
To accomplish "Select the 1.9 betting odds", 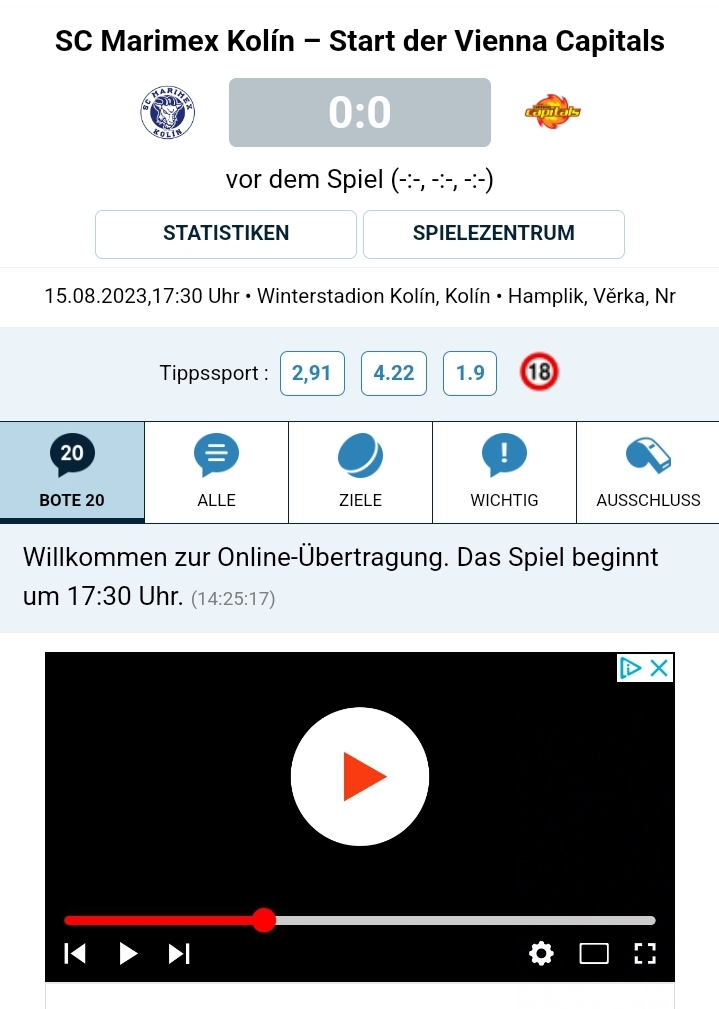I will pyautogui.click(x=470, y=374).
